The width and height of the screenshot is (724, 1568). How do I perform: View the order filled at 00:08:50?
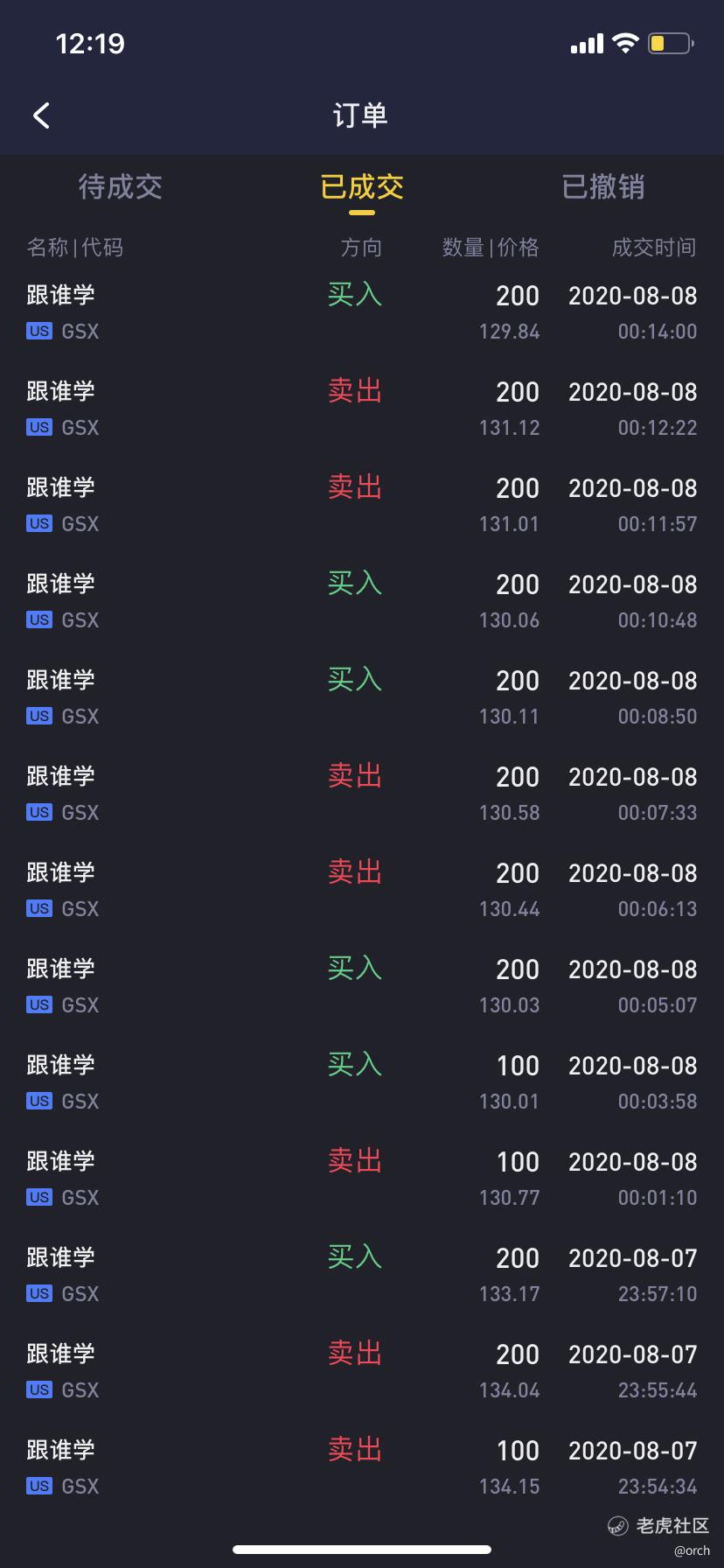coord(362,697)
